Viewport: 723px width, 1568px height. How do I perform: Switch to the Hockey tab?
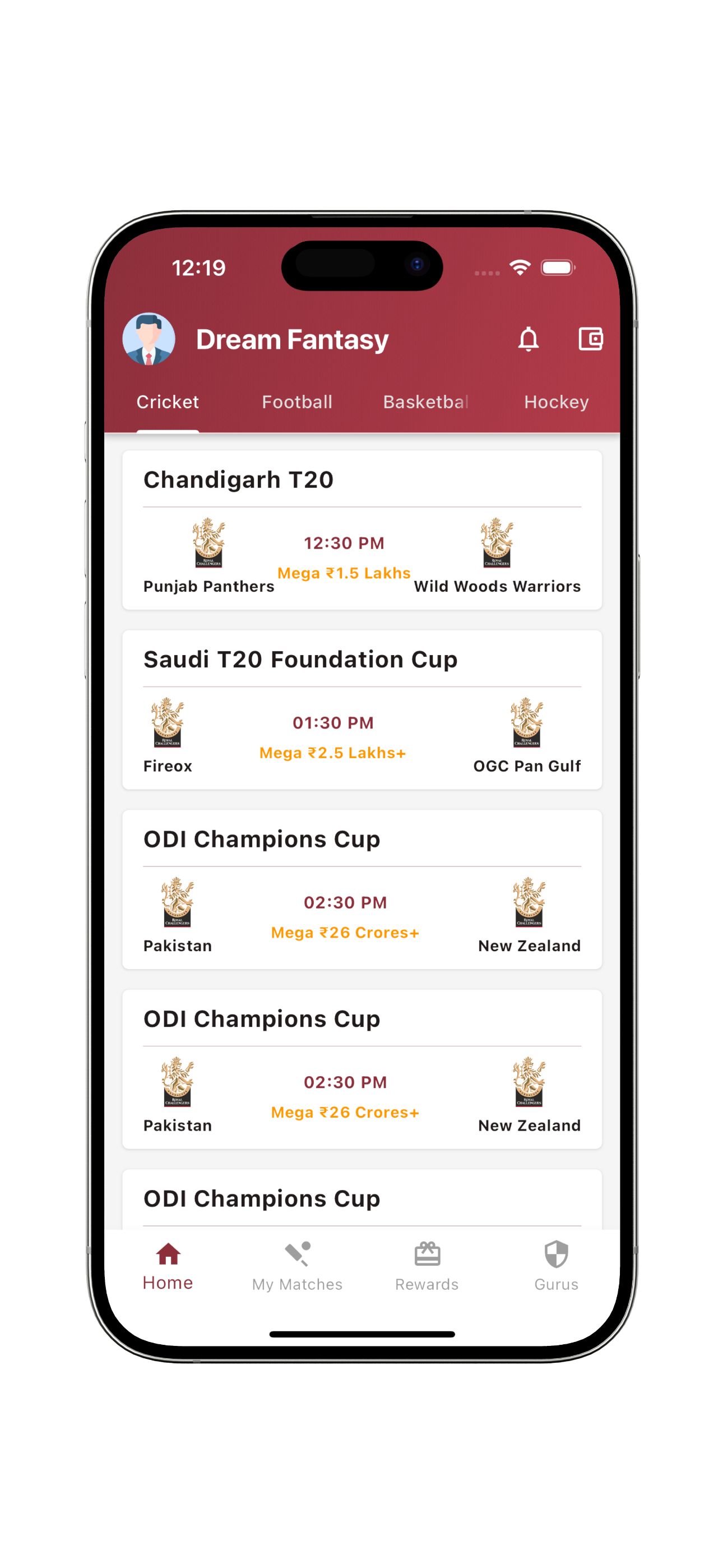click(x=555, y=402)
